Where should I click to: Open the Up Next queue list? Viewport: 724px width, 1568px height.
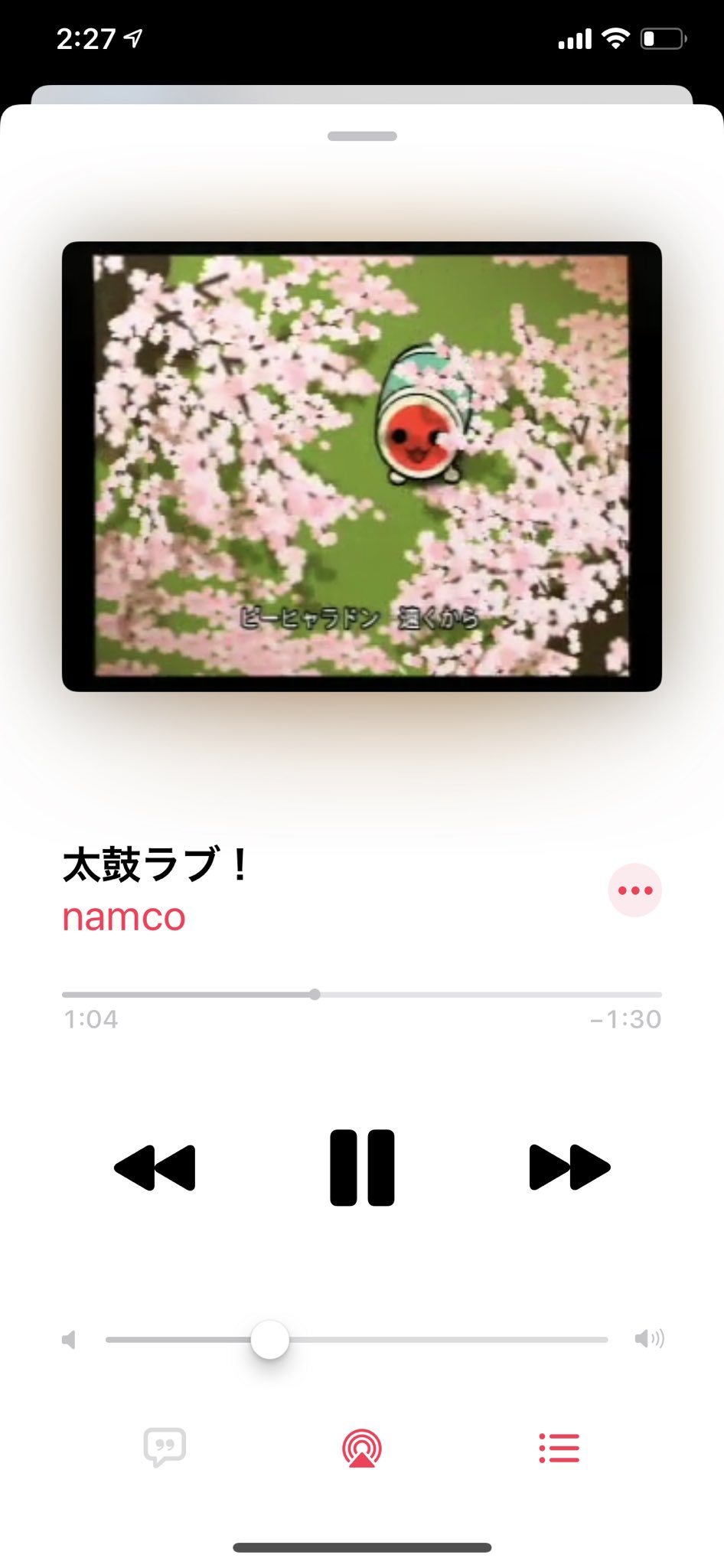[x=559, y=1448]
